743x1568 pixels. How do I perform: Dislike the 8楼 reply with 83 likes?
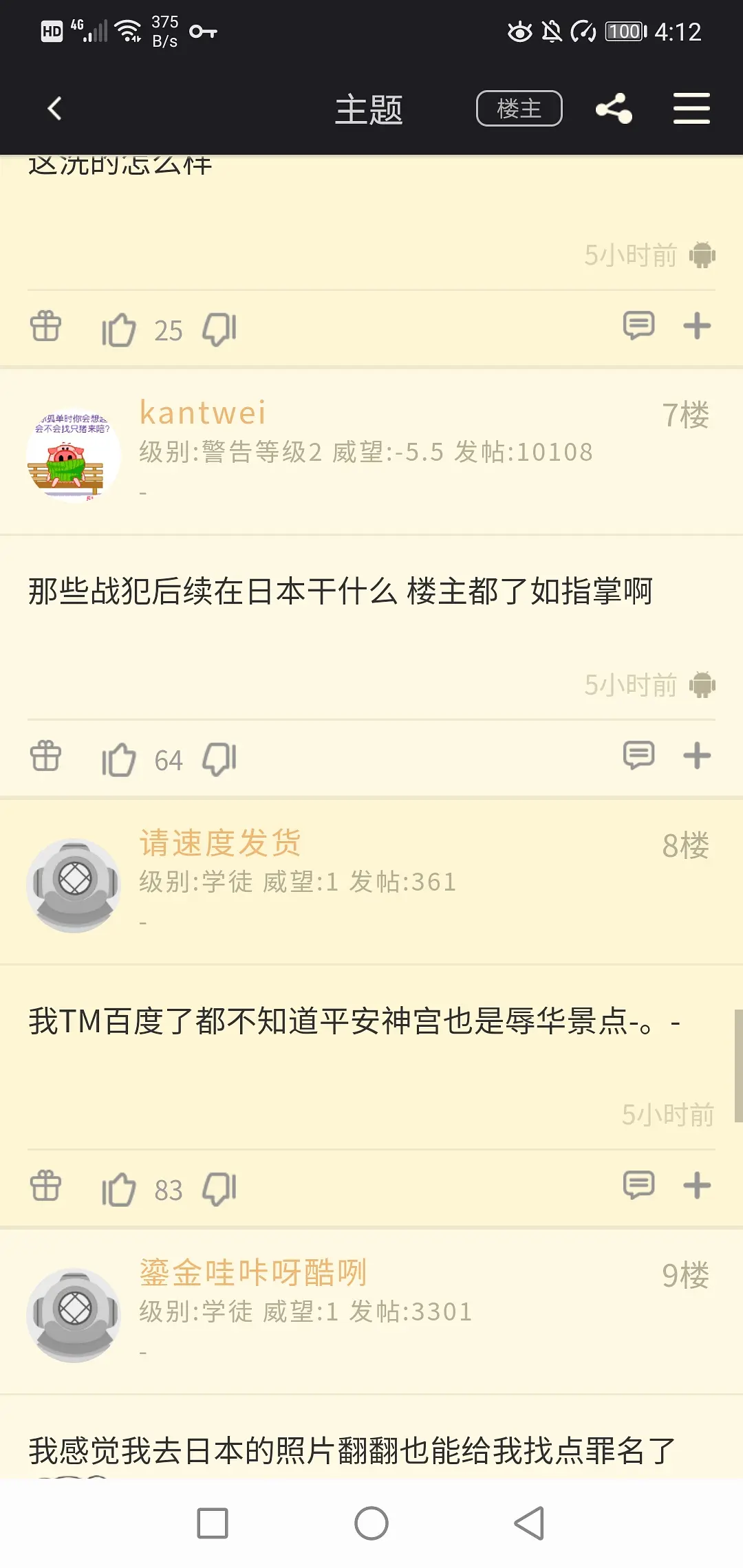pos(220,1189)
